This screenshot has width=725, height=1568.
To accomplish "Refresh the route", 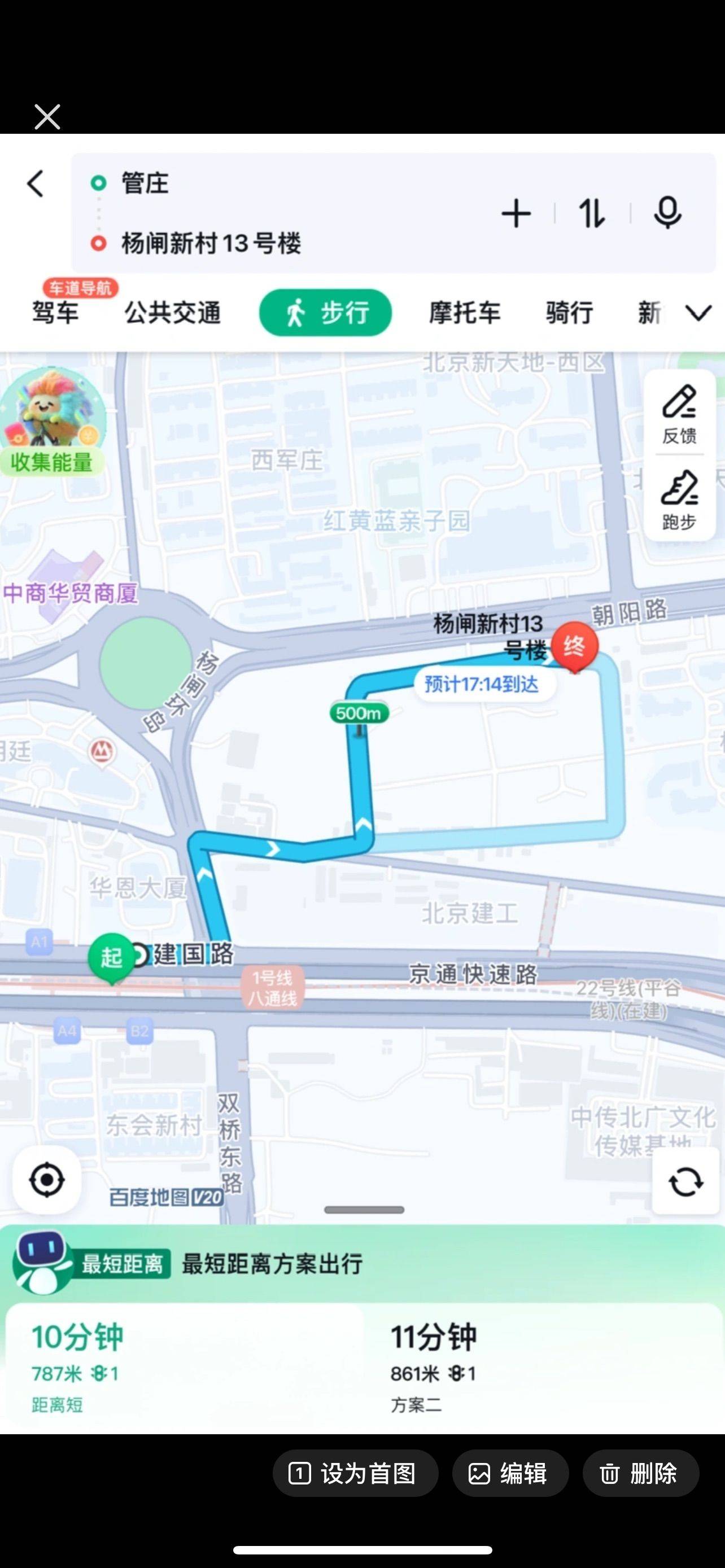I will point(686,1182).
